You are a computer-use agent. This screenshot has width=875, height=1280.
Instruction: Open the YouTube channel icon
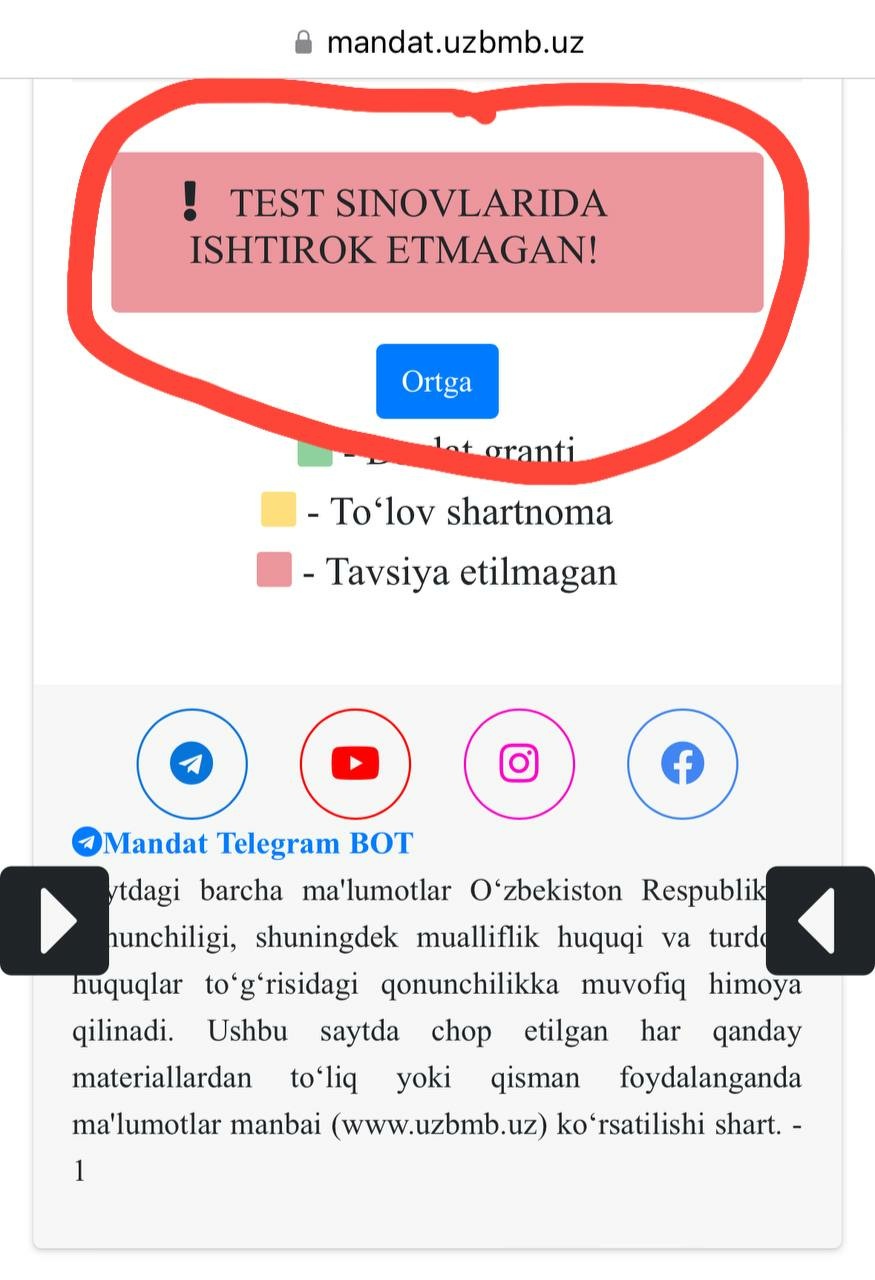(x=355, y=764)
